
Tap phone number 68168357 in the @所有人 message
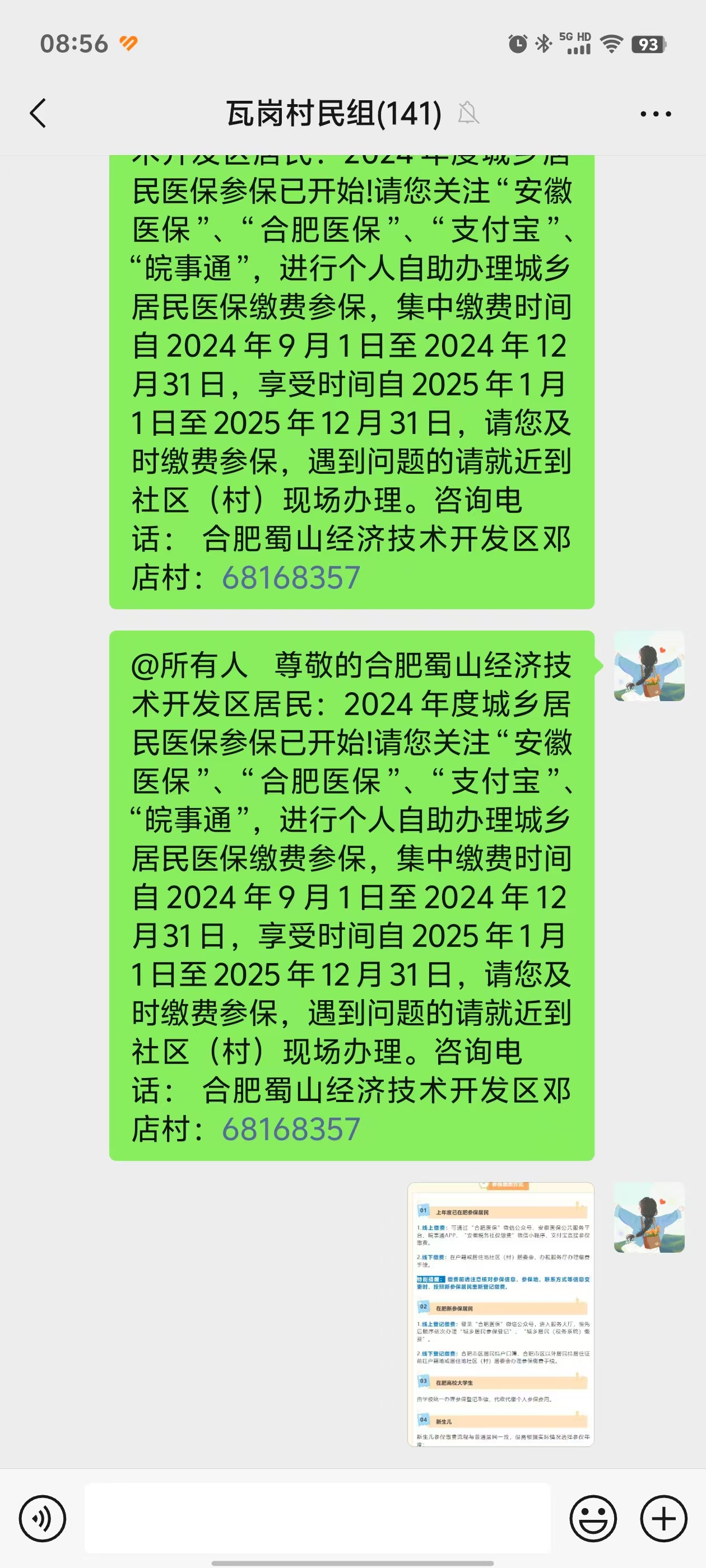tap(291, 1129)
